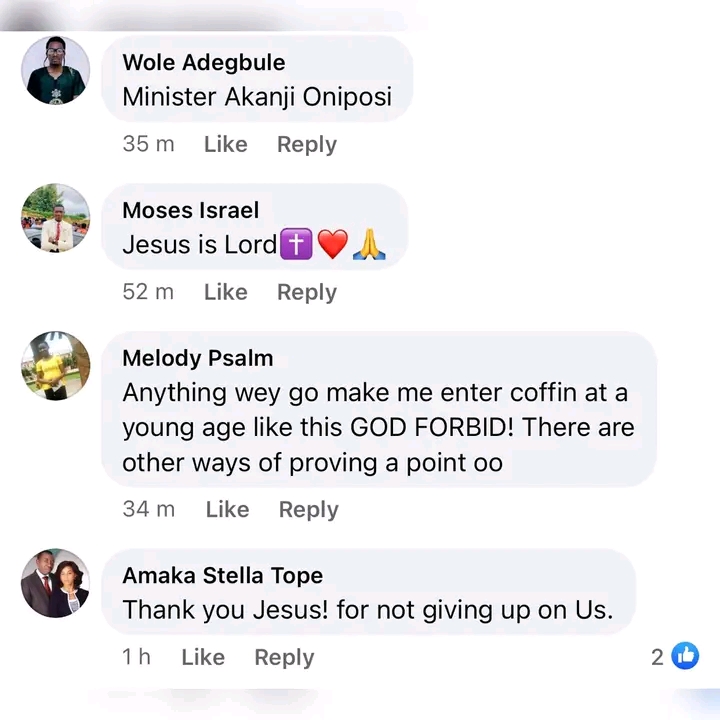The width and height of the screenshot is (720, 720).
Task: Open Melody Psalm's profile picture
Action: point(56,366)
